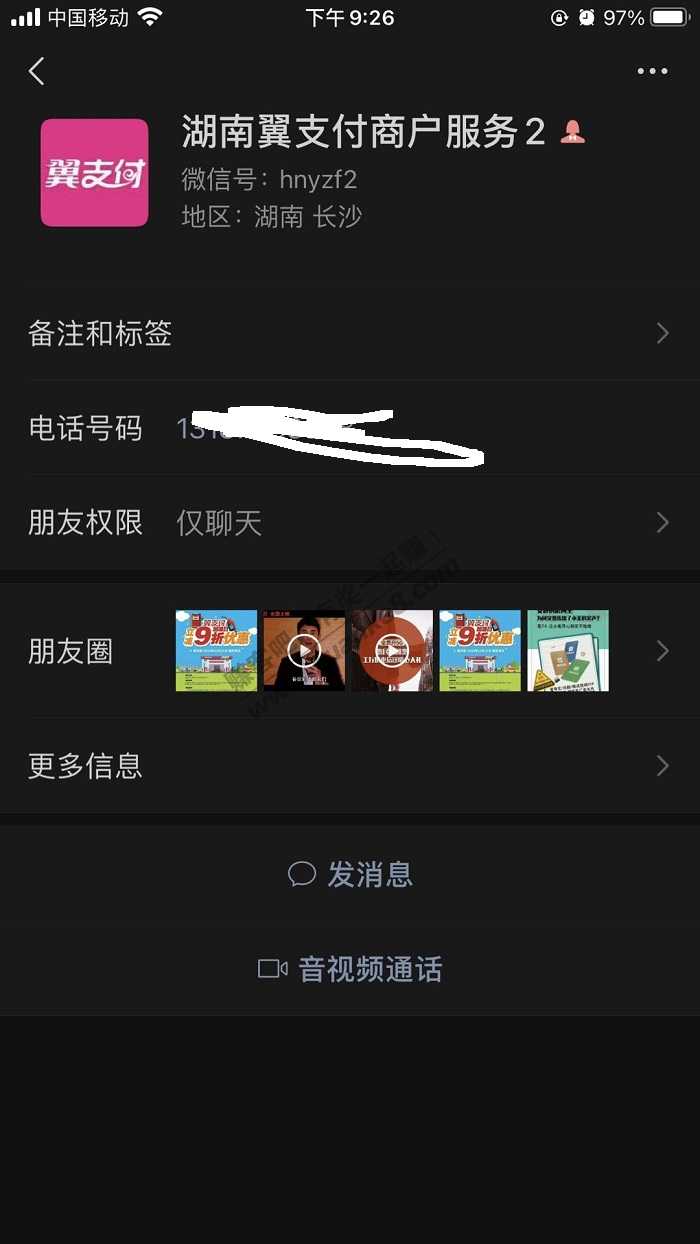Open the three-dot more options menu
Image resolution: width=700 pixels, height=1244 pixels.
point(652,71)
